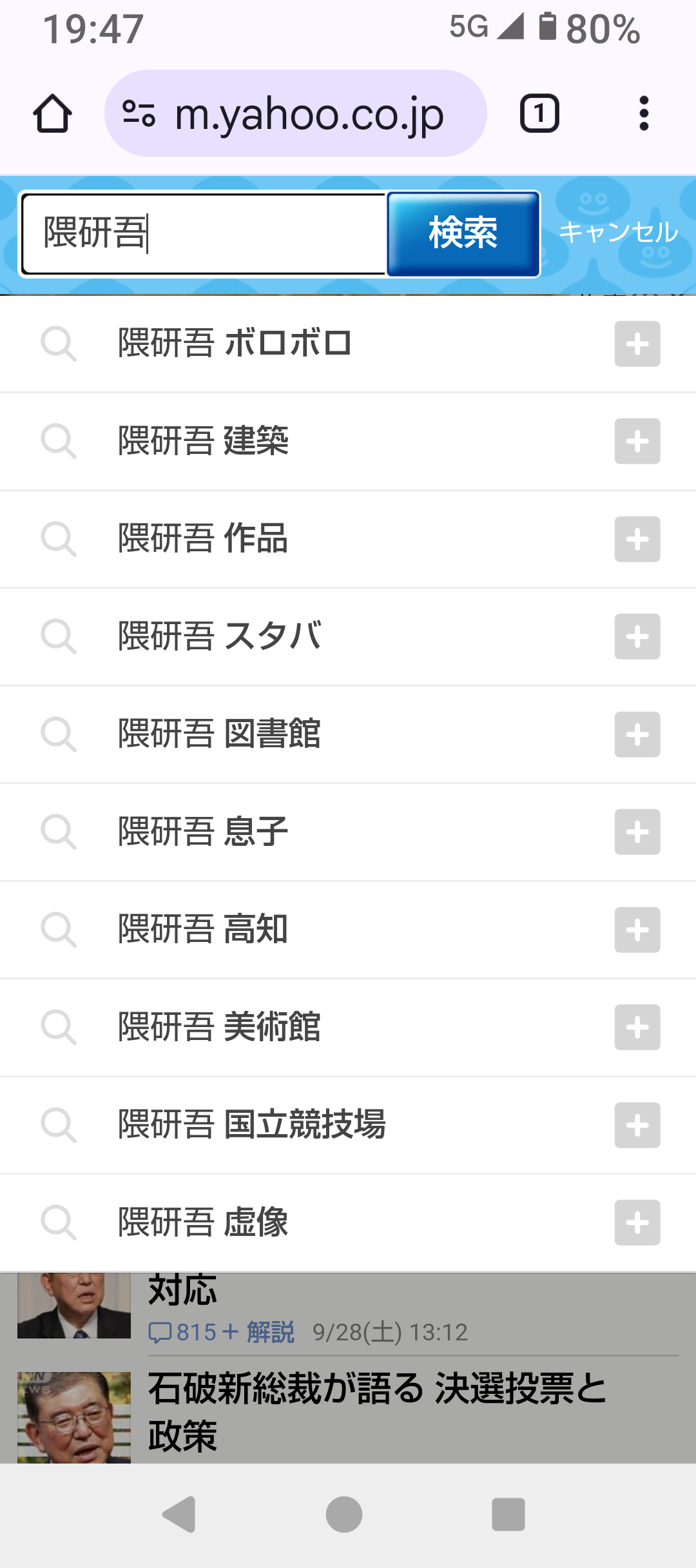The height and width of the screenshot is (1568, 696).
Task: Add 隈研吾 高知 to search box via plus
Action: (637, 930)
